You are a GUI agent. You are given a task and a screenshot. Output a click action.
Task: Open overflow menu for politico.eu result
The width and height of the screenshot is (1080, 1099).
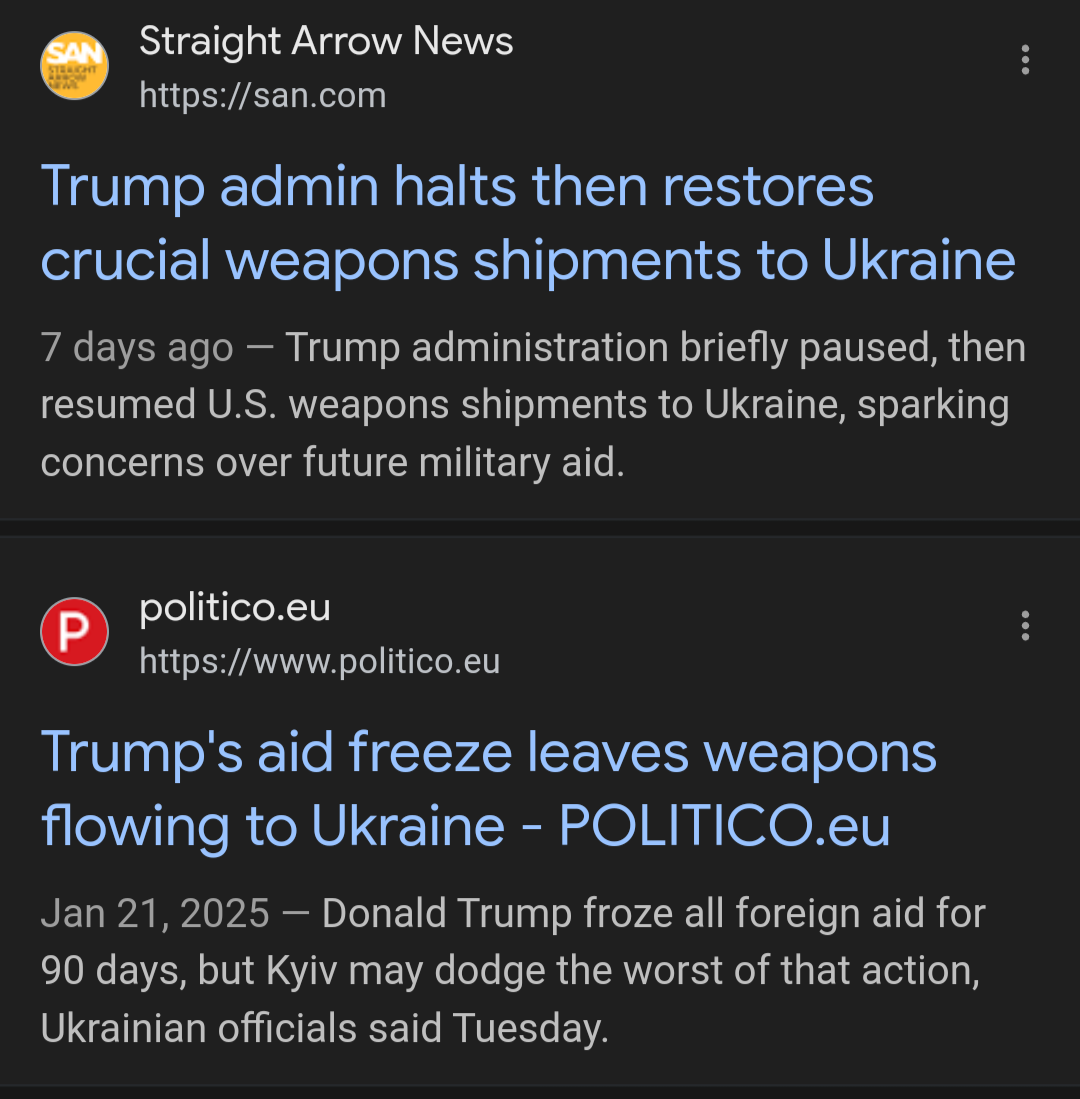(1024, 627)
